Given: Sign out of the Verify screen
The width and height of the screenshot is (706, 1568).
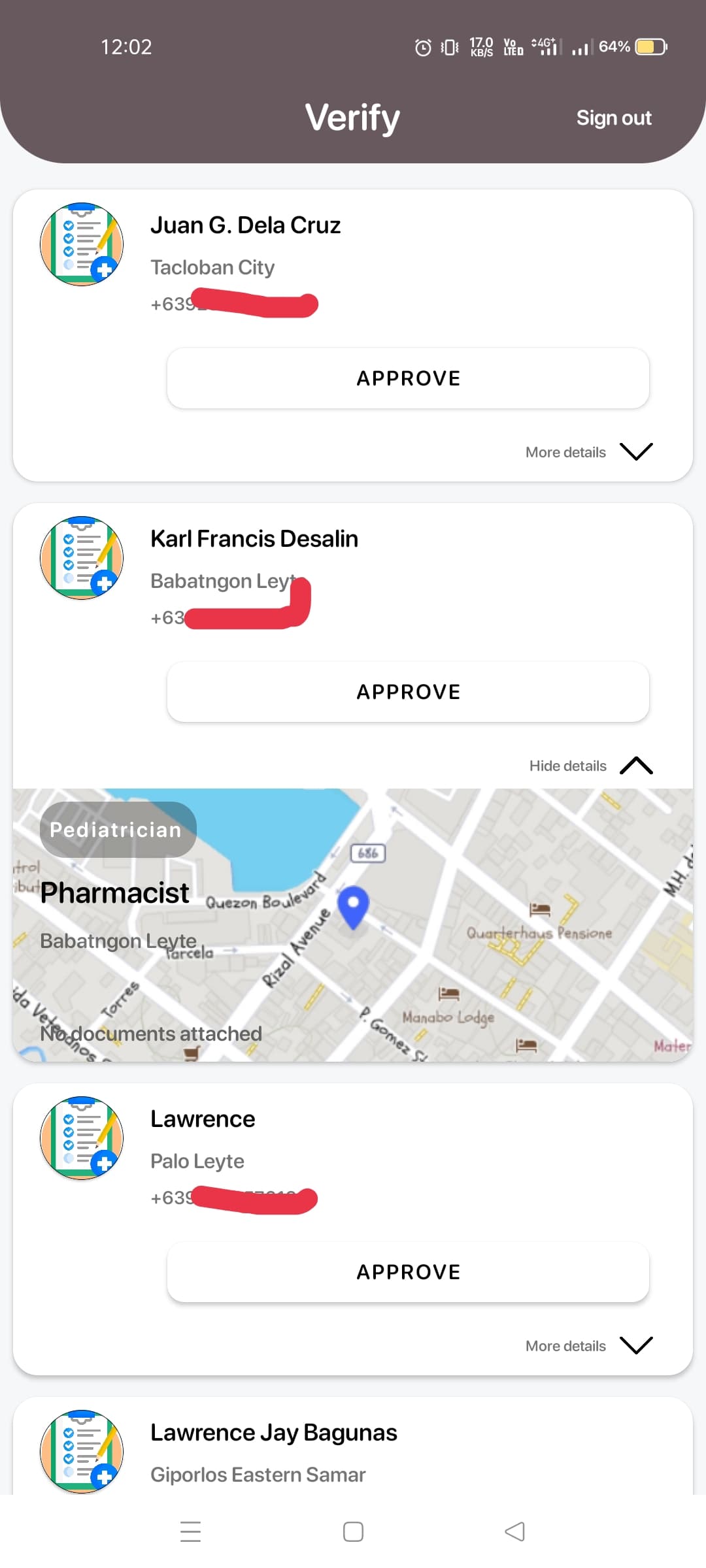Looking at the screenshot, I should (614, 118).
